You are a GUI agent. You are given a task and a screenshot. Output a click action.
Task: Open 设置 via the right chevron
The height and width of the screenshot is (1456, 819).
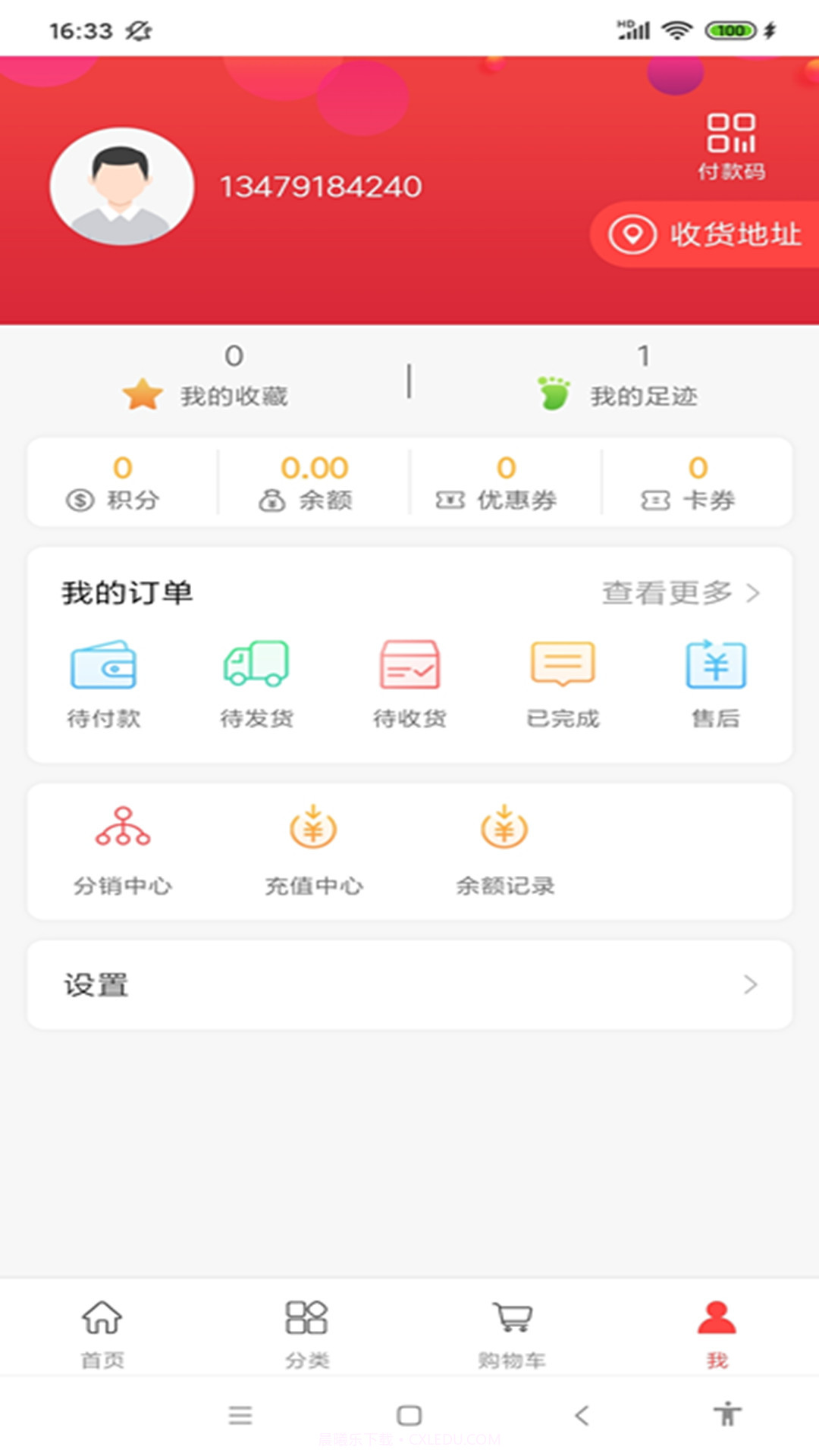click(751, 985)
